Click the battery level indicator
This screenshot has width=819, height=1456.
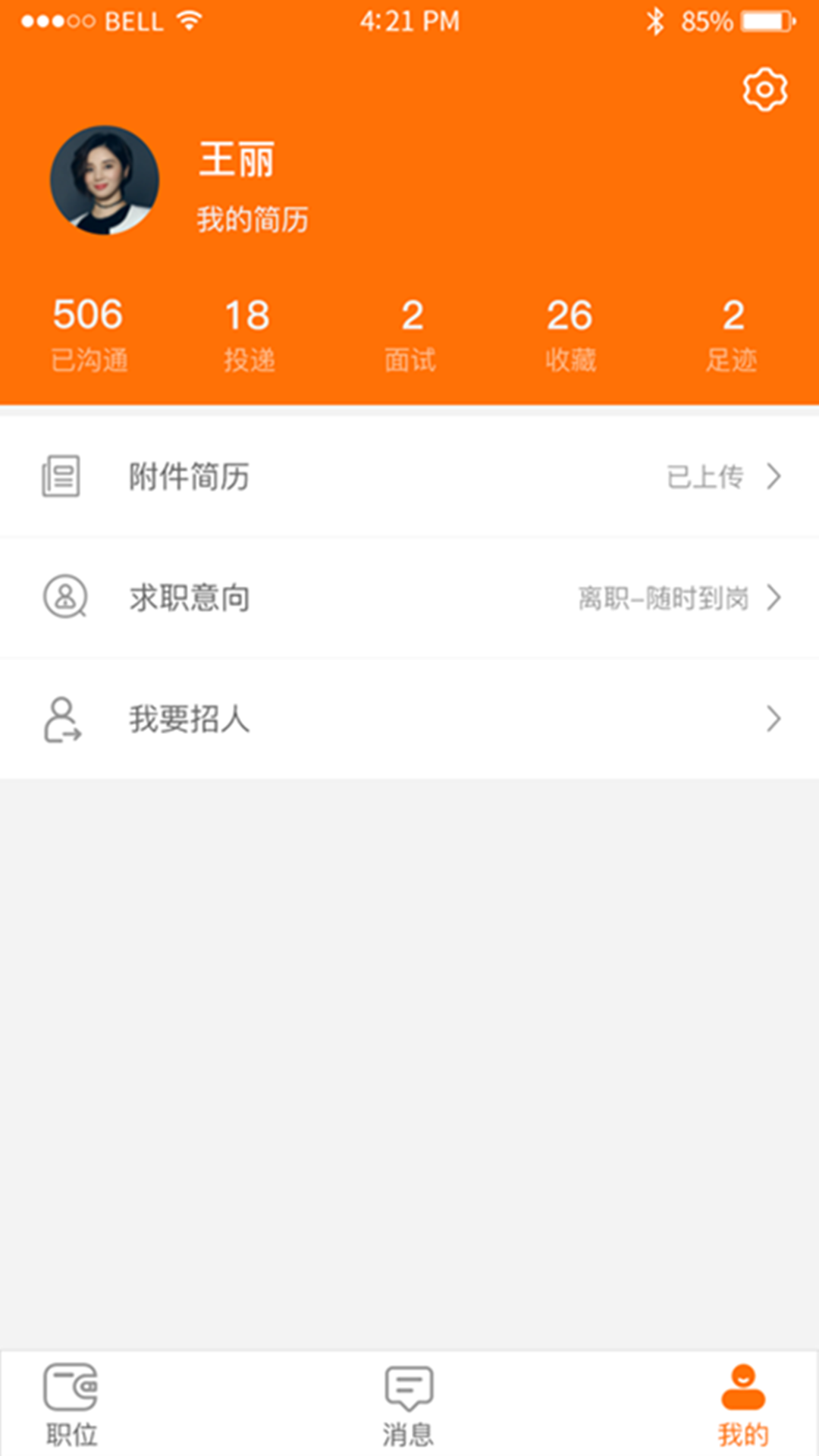click(x=767, y=20)
